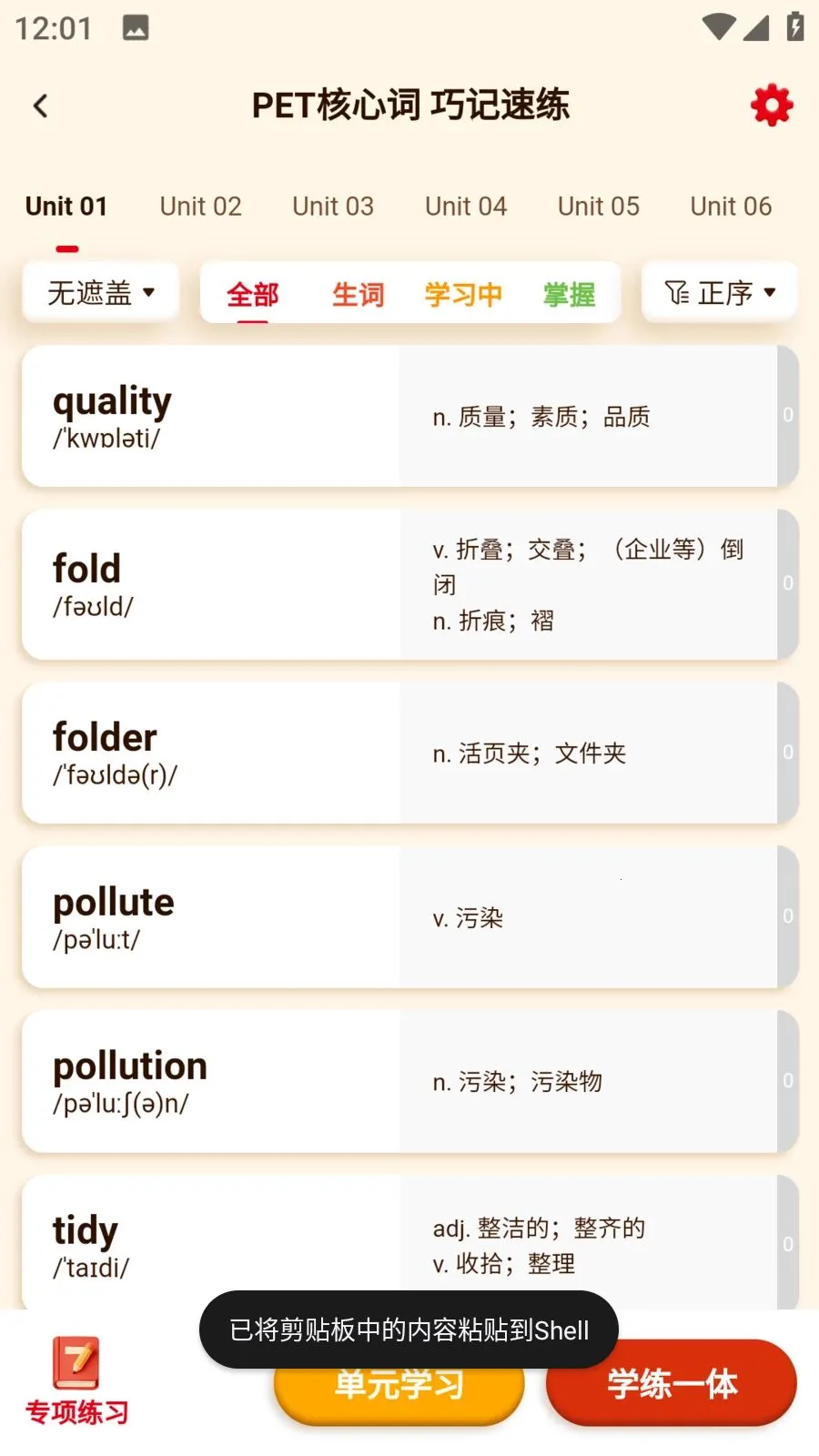This screenshot has width=819, height=1456.
Task: Open the word card for fold
Action: 409,584
